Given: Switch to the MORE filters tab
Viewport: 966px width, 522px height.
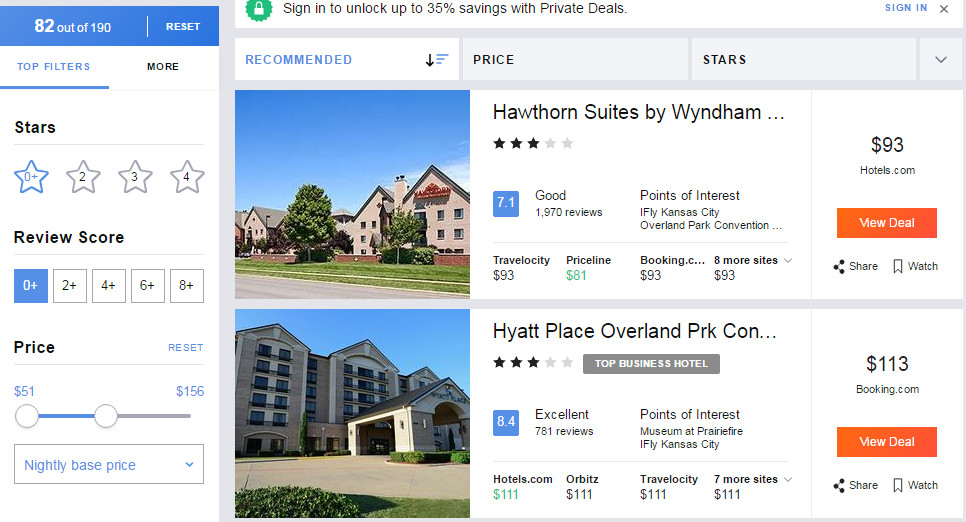Looking at the screenshot, I should coord(162,67).
